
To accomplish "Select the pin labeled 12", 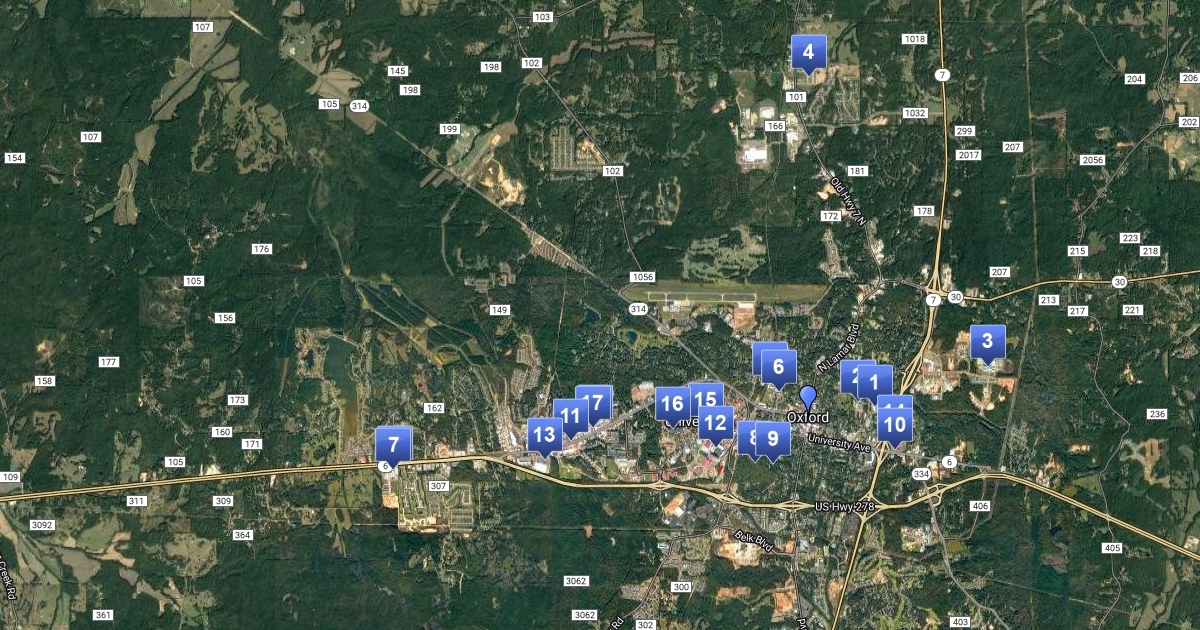I will coord(715,422).
